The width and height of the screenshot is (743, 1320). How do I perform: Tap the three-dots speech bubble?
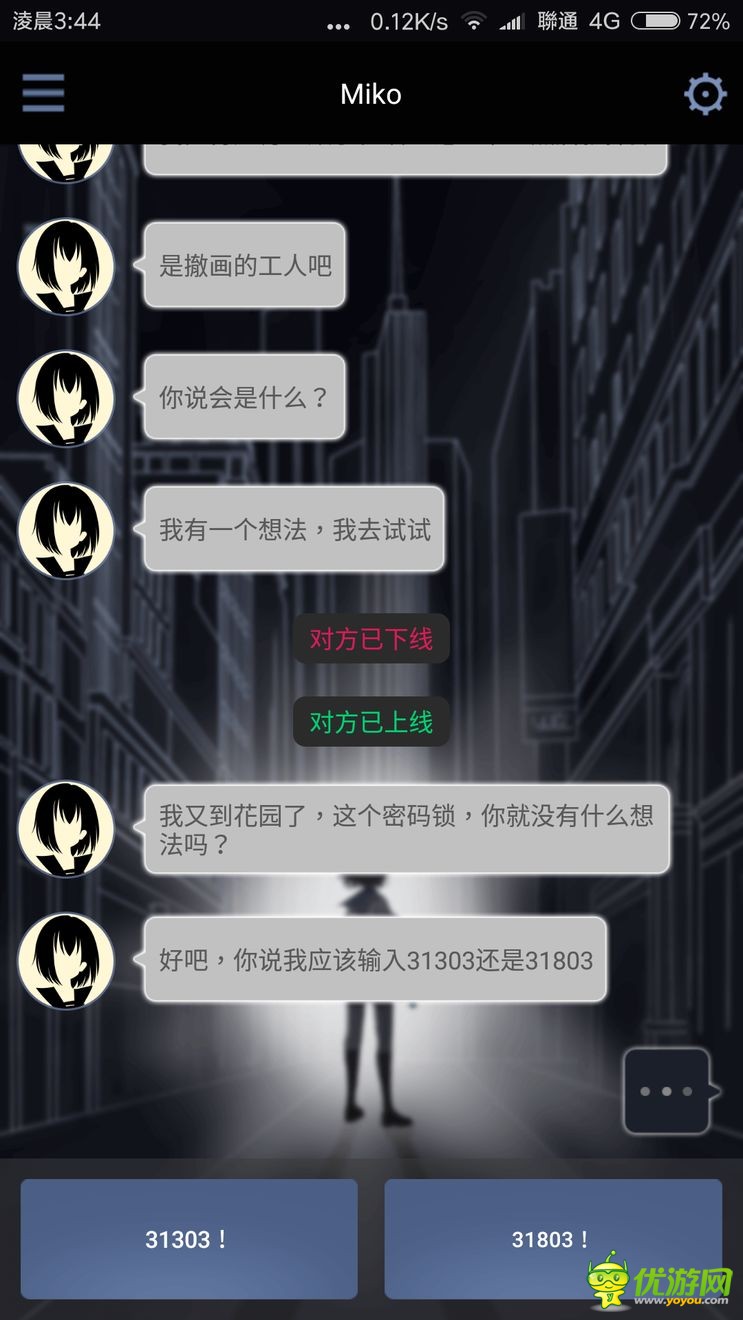click(667, 1091)
